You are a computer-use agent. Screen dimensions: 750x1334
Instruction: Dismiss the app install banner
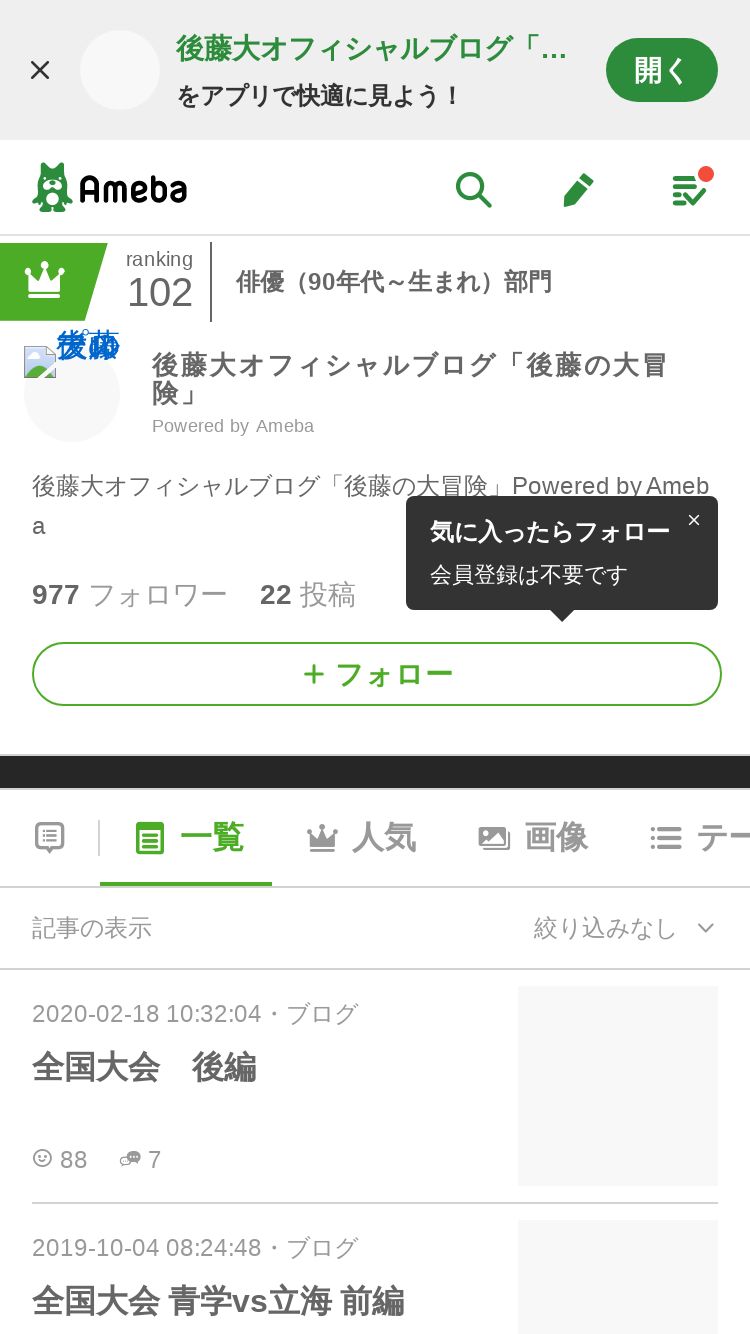pos(40,70)
